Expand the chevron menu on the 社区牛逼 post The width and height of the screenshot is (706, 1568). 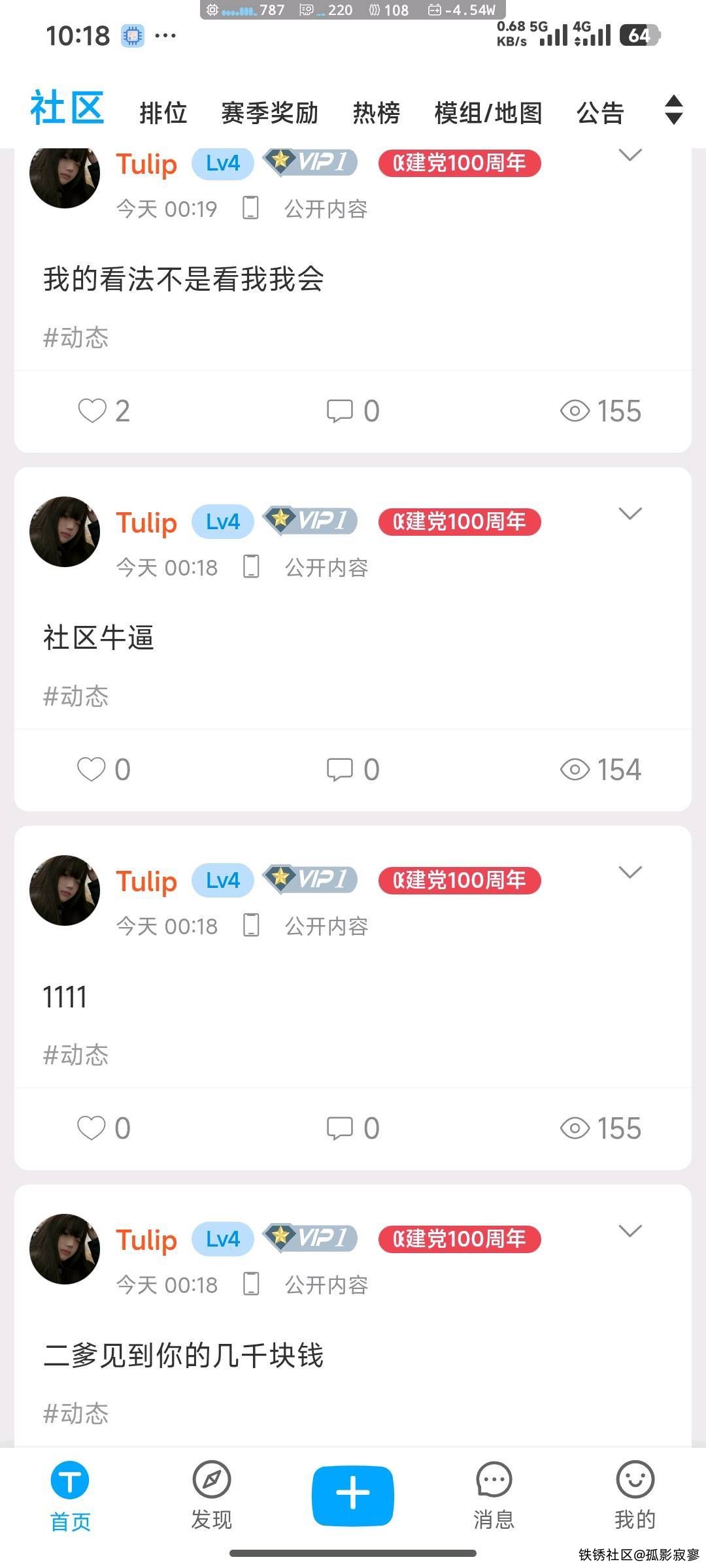[630, 514]
